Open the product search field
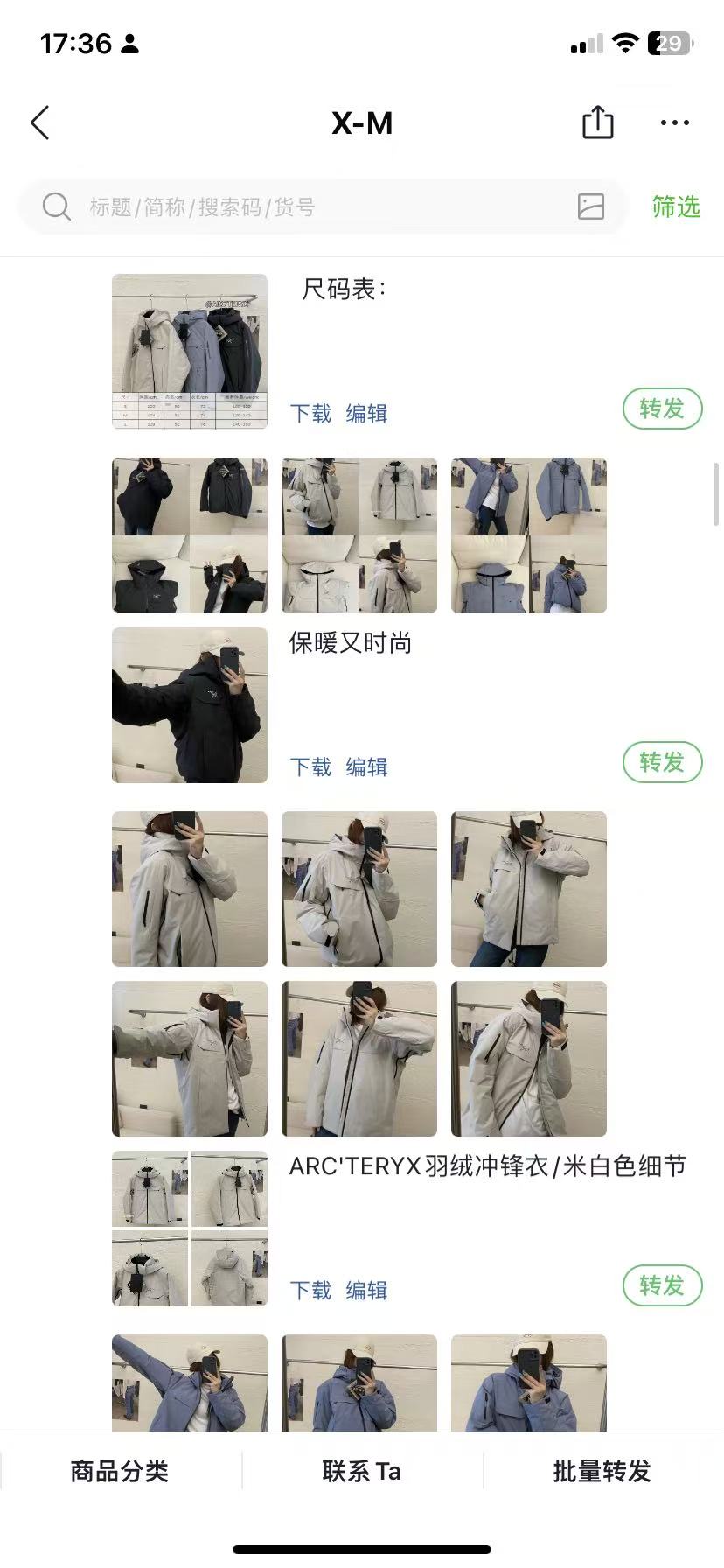724x1568 pixels. pos(306,207)
